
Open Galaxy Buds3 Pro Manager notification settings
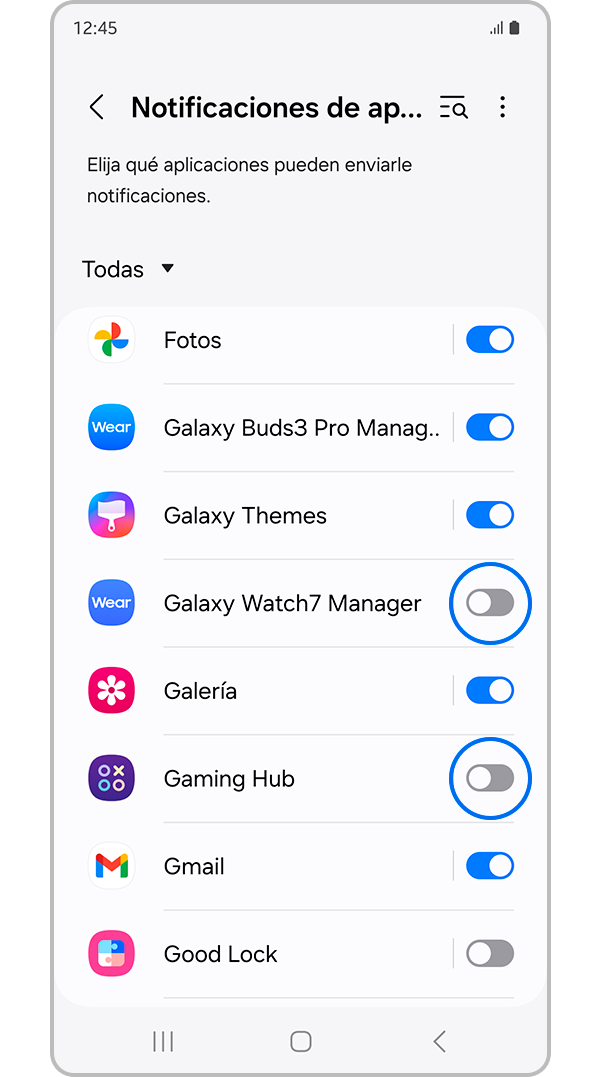tap(300, 428)
